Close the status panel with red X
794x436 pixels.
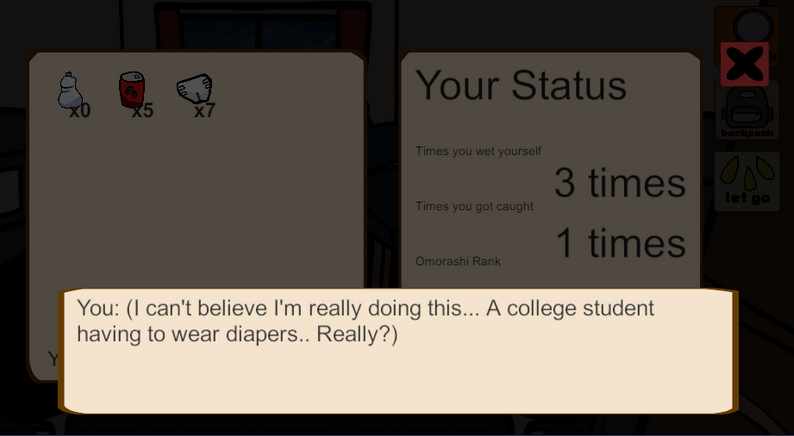(745, 65)
